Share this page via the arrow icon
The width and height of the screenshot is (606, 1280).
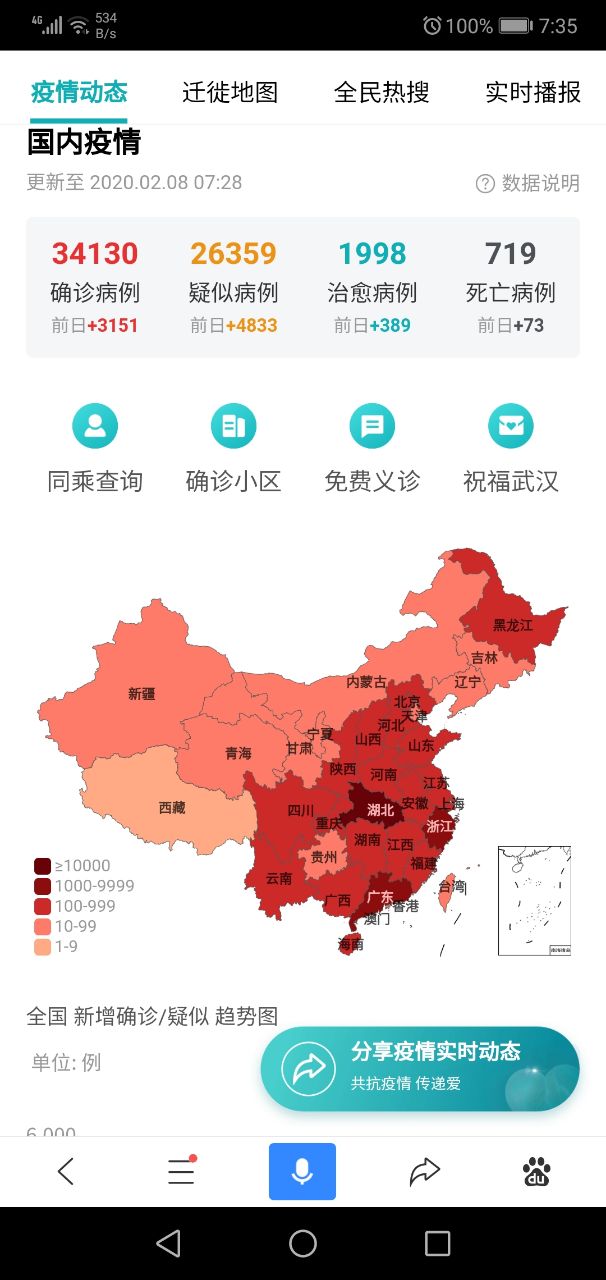(x=425, y=1171)
